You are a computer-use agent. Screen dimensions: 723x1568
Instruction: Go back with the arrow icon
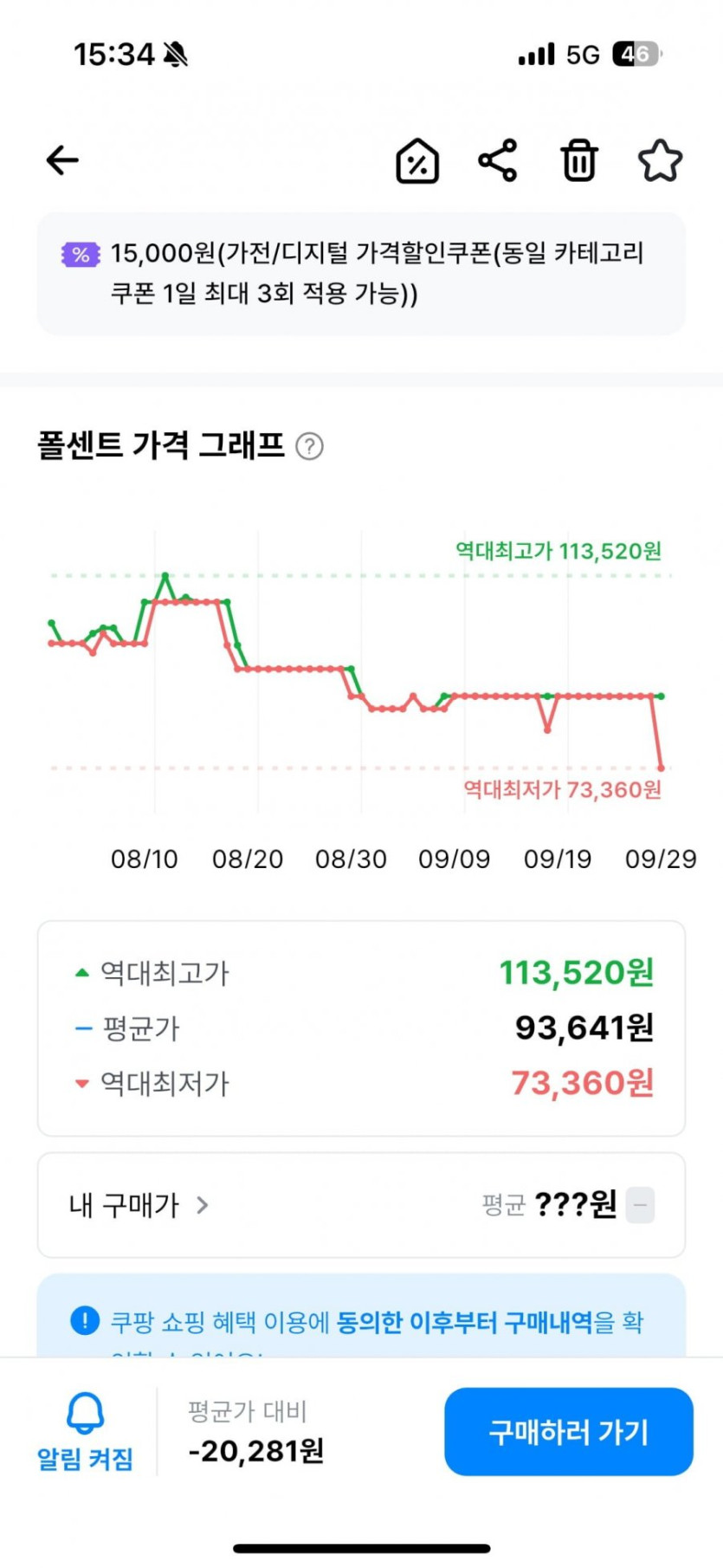coord(62,160)
